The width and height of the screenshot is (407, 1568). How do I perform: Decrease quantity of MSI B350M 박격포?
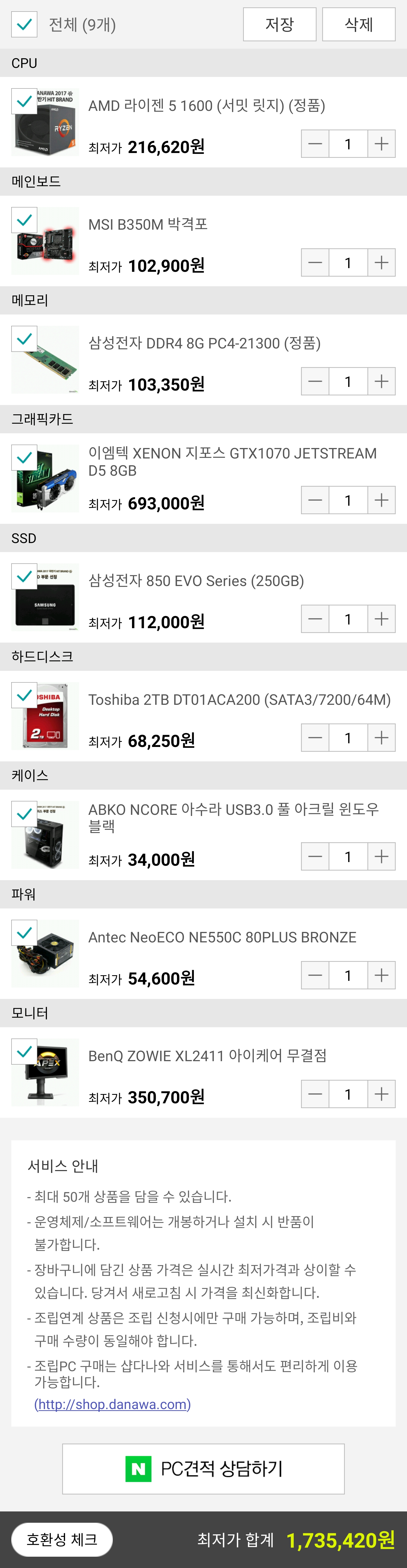point(315,263)
